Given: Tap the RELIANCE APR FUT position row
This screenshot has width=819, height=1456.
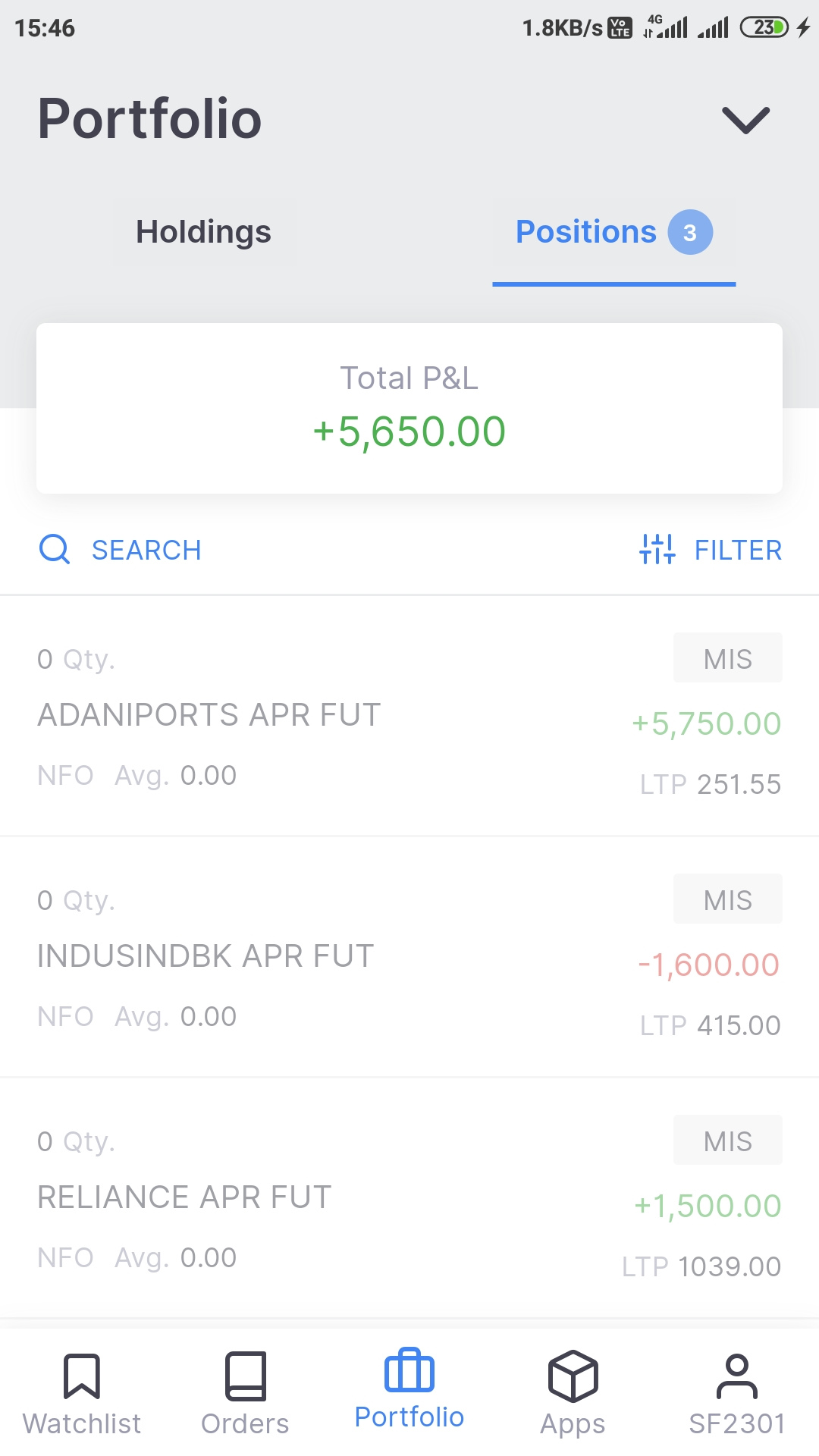Looking at the screenshot, I should [x=409, y=1198].
